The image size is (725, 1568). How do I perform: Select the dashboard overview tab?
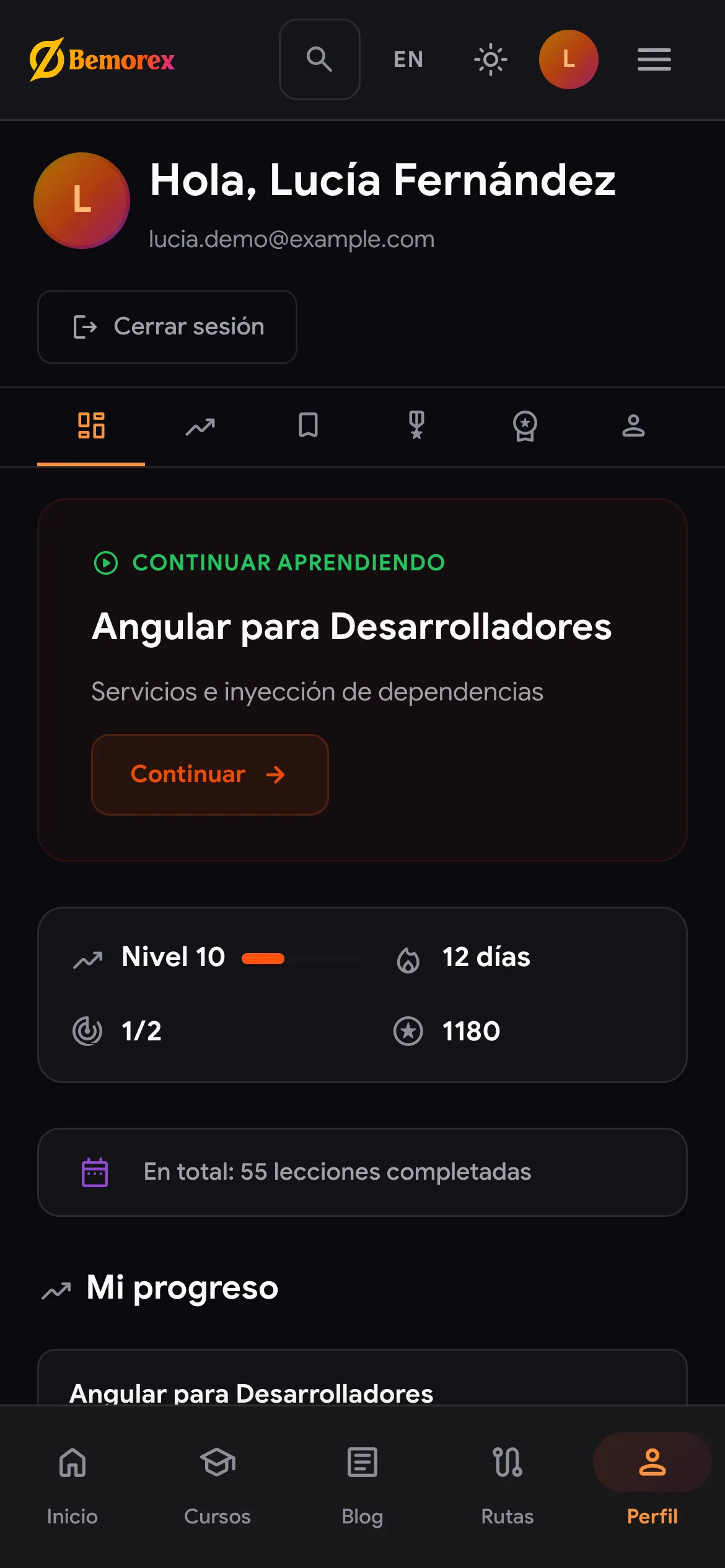[x=91, y=426]
